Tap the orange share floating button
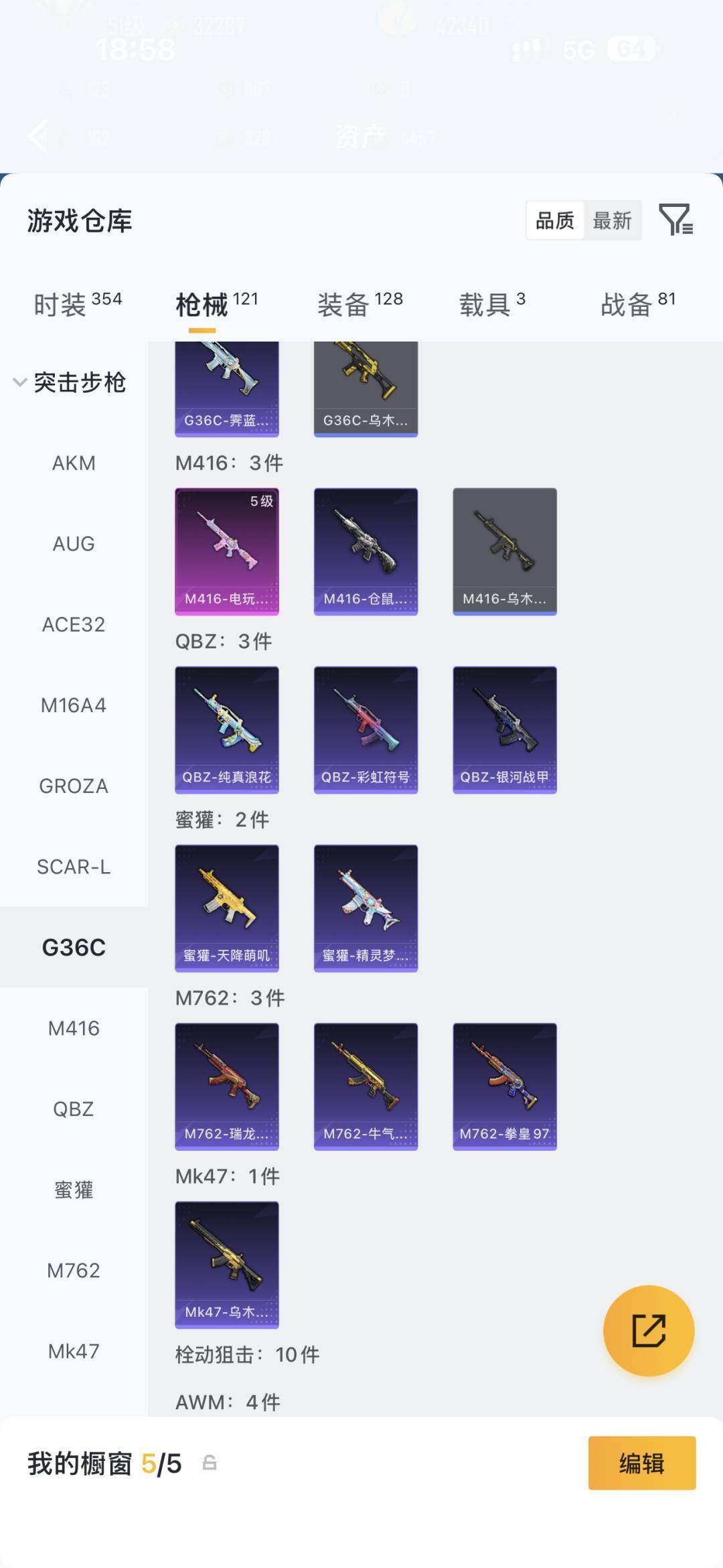 (648, 1330)
